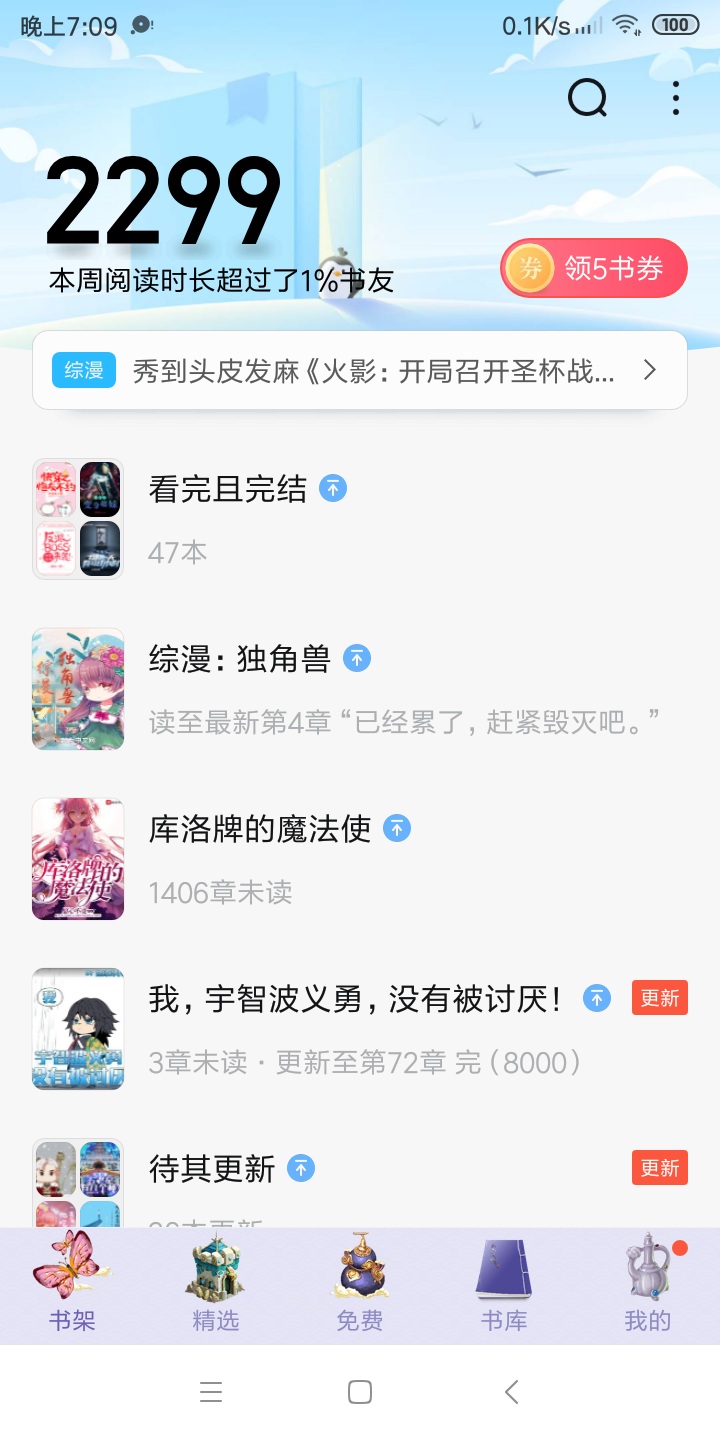720x1440 pixels.
Task: Switch to the 精选 tab
Action: pos(216,1286)
